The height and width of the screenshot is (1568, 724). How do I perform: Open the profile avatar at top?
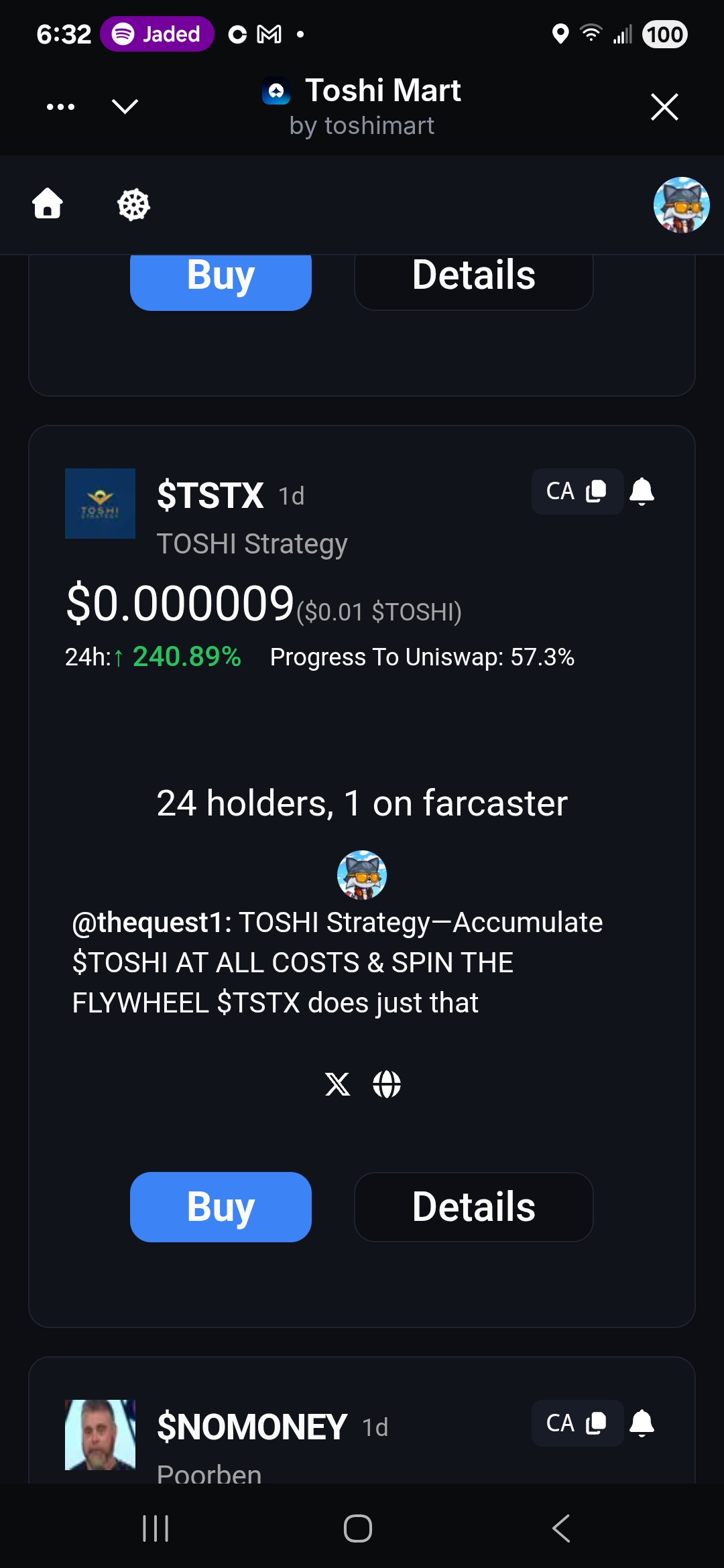click(x=681, y=205)
